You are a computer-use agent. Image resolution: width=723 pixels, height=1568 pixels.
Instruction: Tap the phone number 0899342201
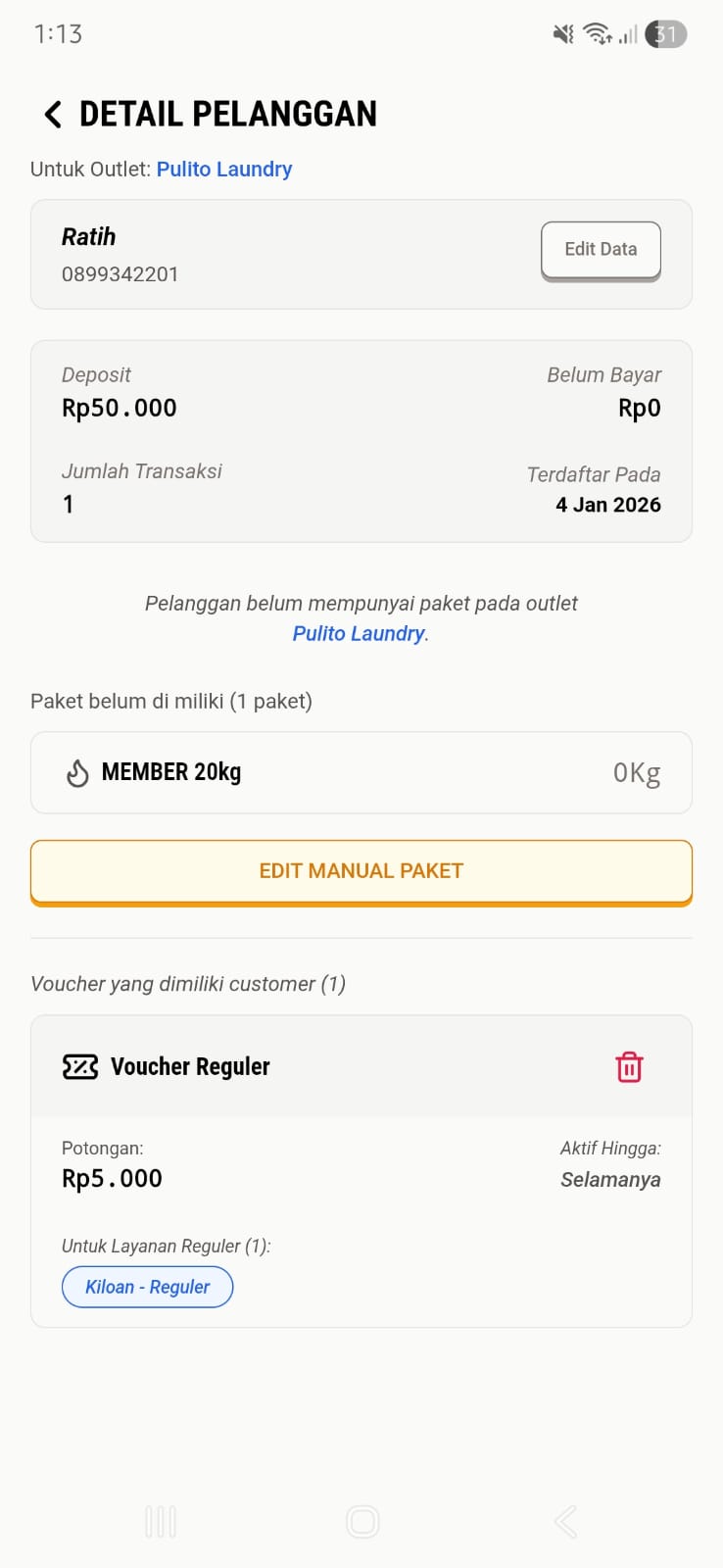120,274
